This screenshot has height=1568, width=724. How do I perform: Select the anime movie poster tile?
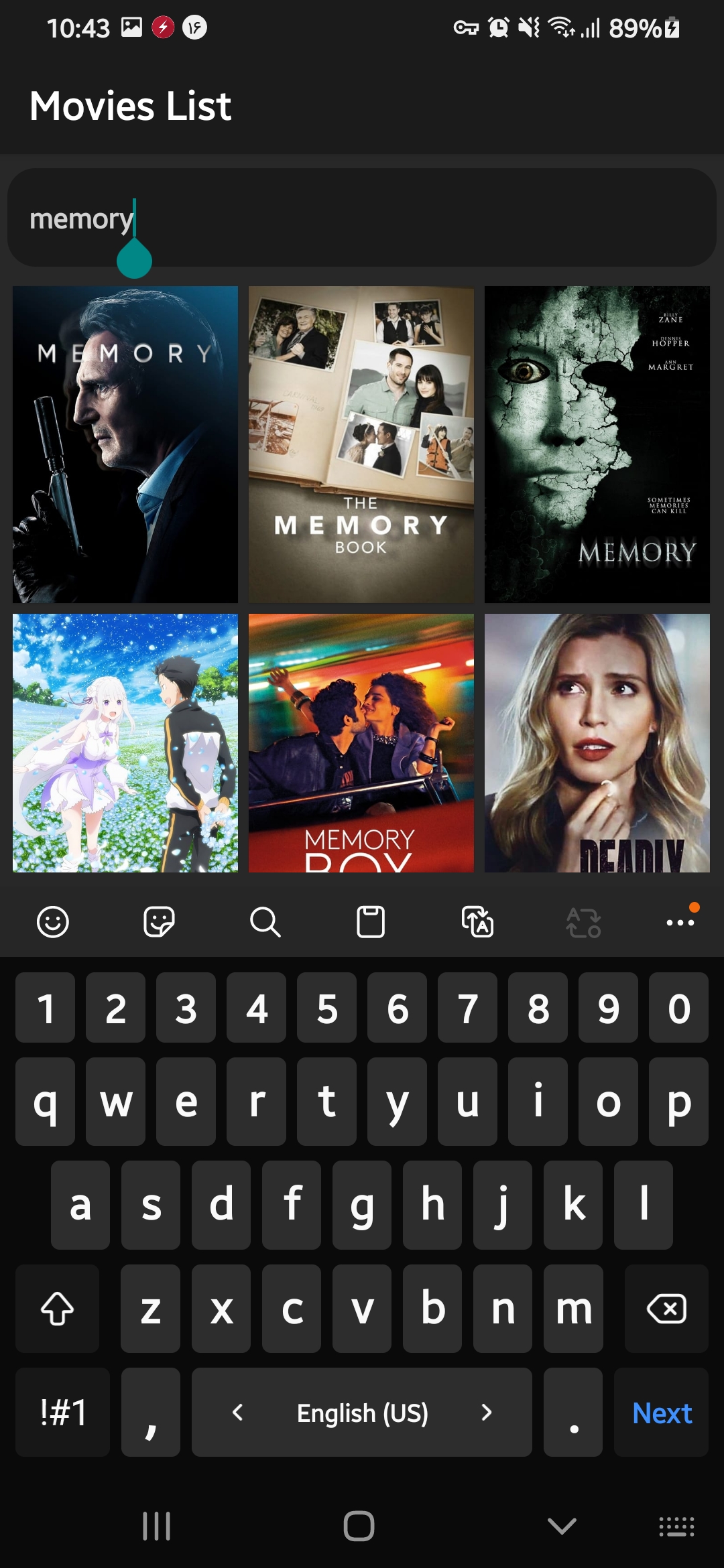click(125, 742)
